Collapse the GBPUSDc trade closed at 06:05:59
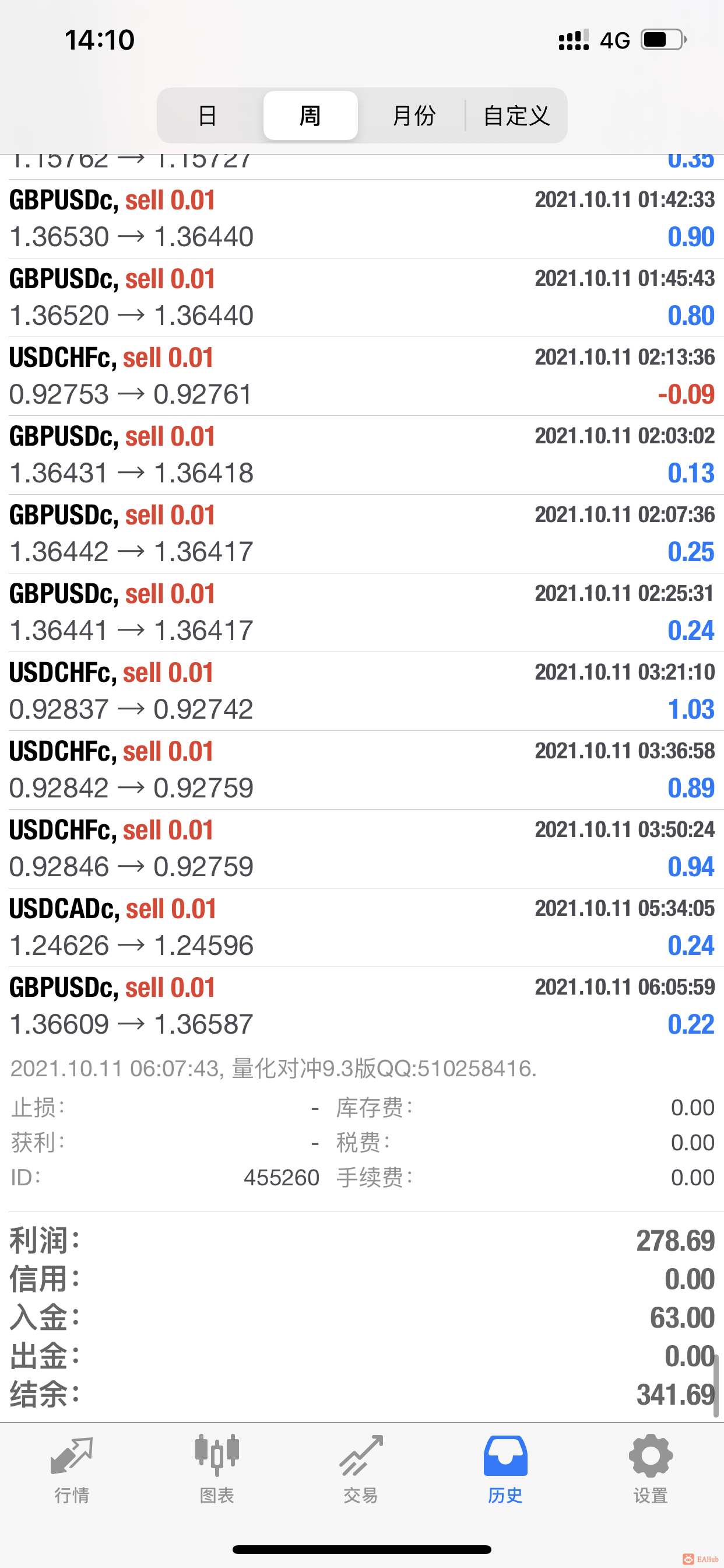The image size is (724, 1568). (361, 1006)
